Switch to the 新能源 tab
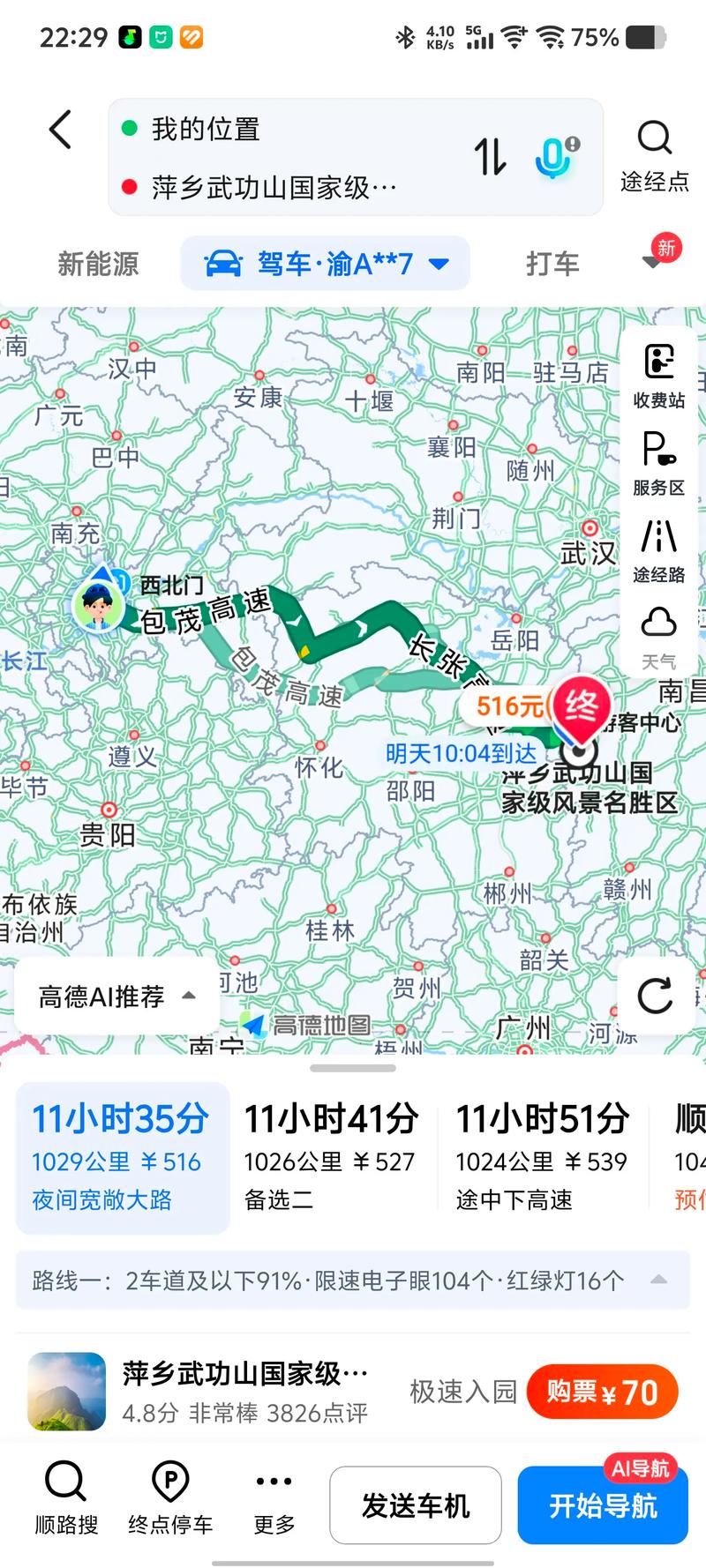The image size is (706, 1568). pos(97,263)
